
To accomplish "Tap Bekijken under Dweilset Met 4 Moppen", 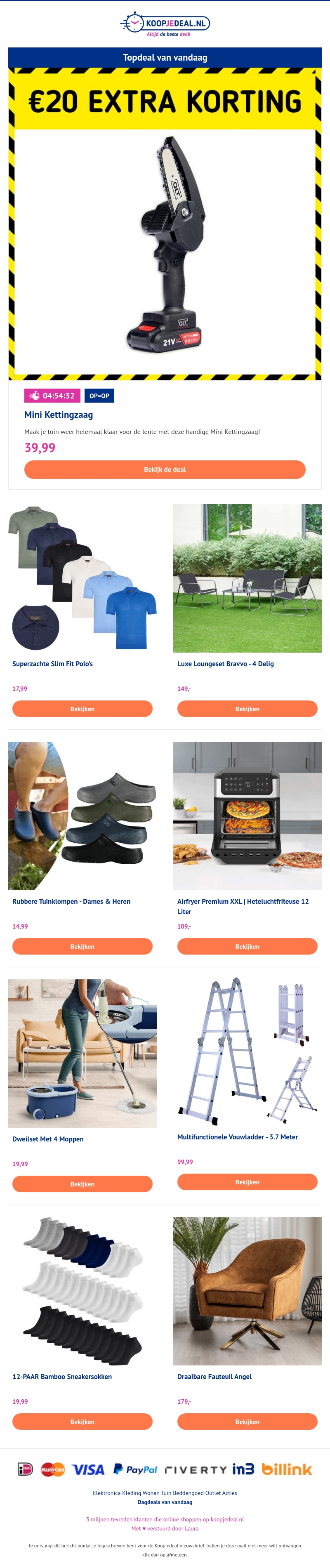I will click(82, 1183).
